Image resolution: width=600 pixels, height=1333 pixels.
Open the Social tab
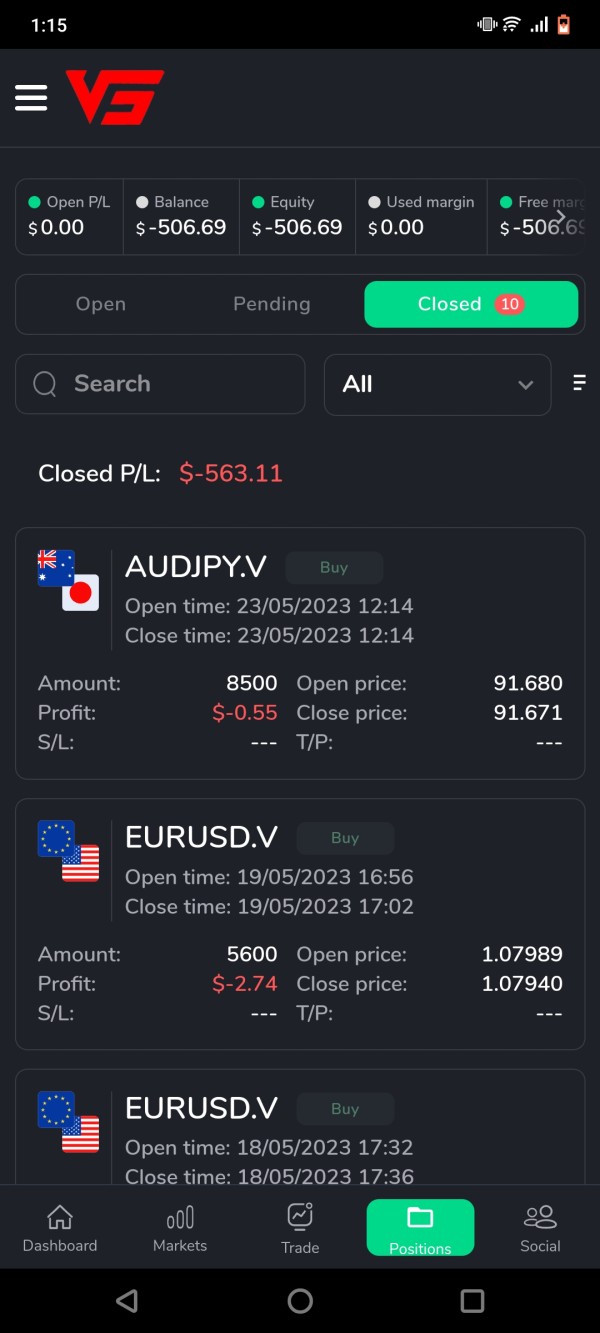(540, 1228)
